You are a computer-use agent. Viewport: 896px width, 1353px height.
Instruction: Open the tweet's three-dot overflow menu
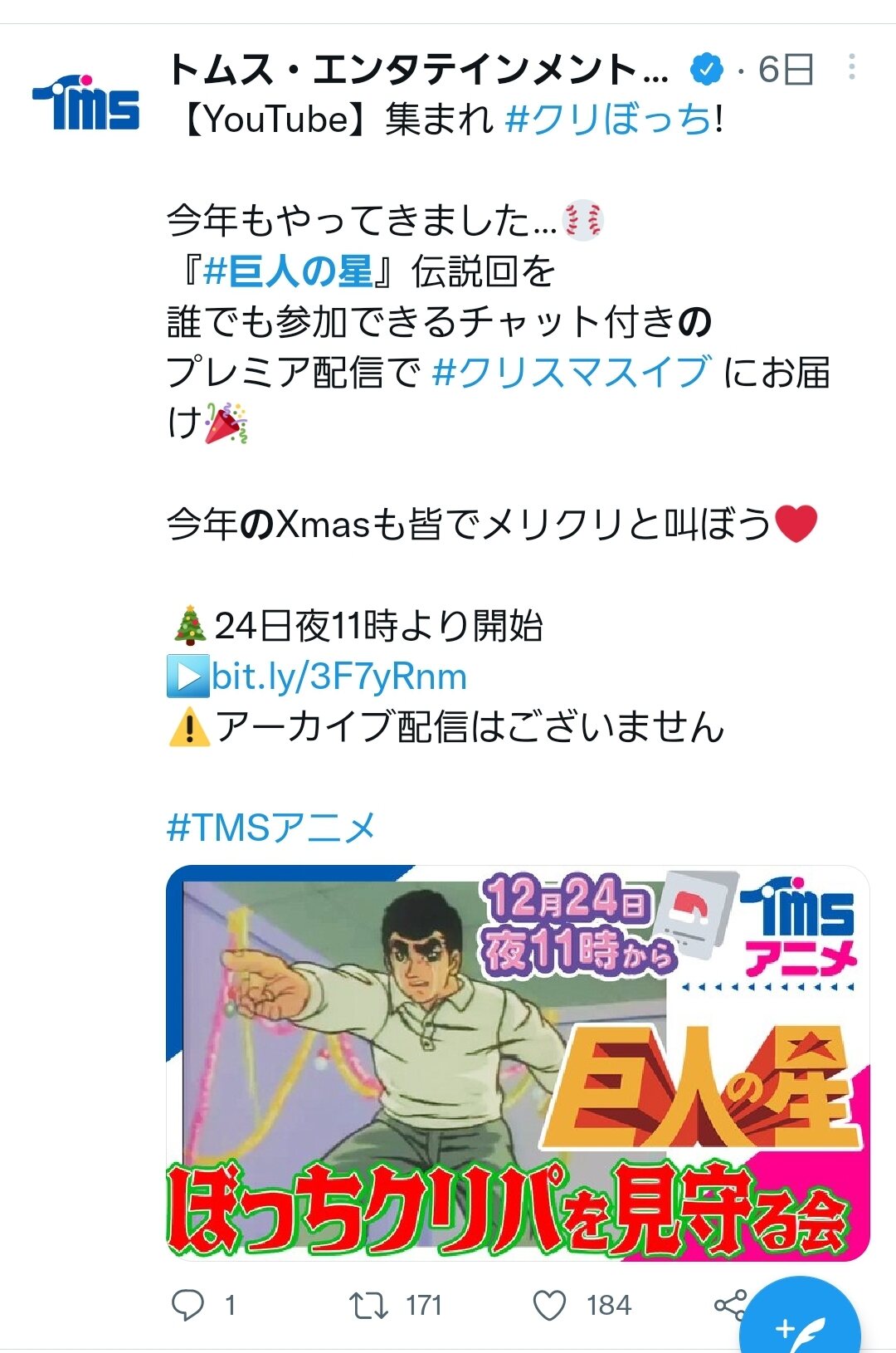(851, 68)
